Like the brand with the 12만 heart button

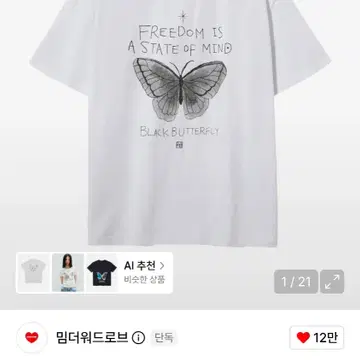click(x=316, y=338)
